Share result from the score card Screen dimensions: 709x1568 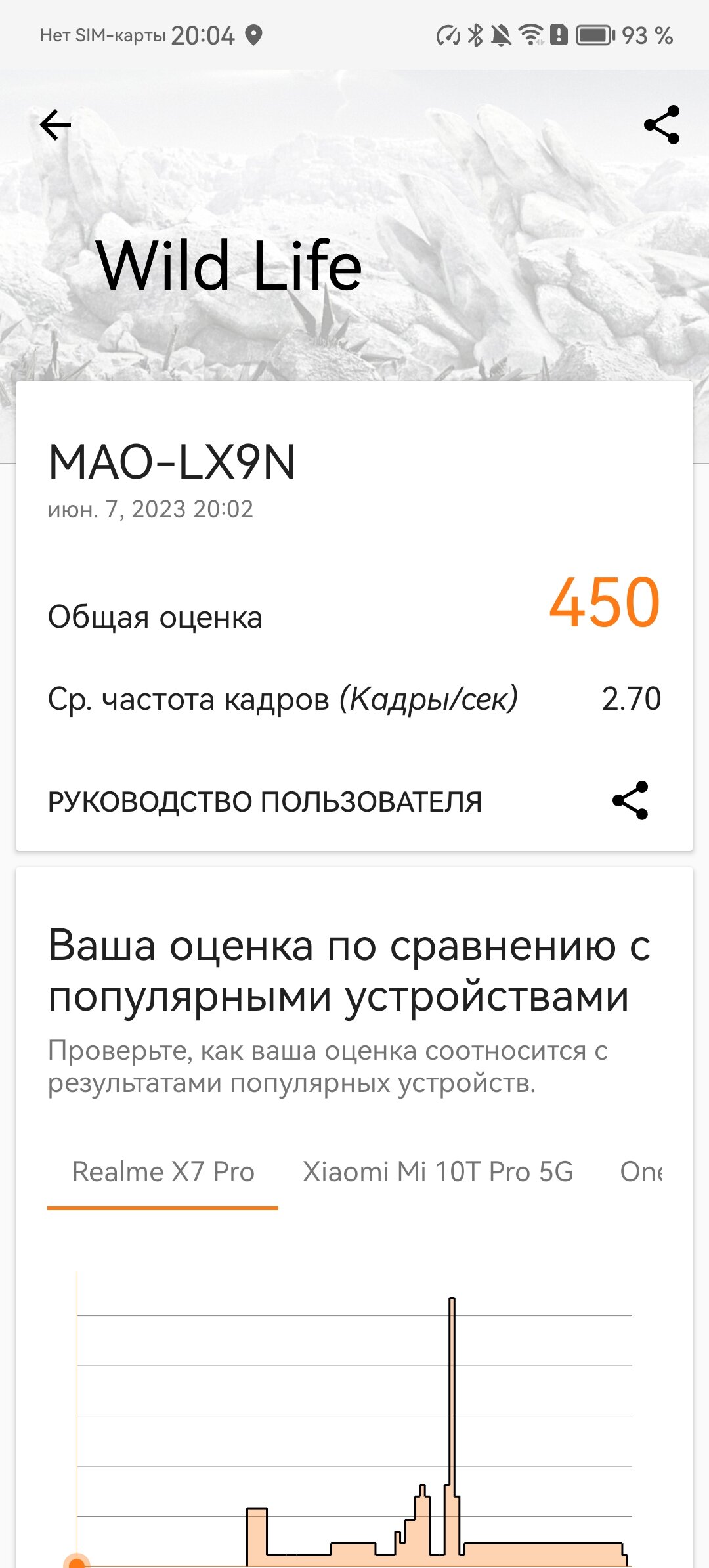[630, 800]
